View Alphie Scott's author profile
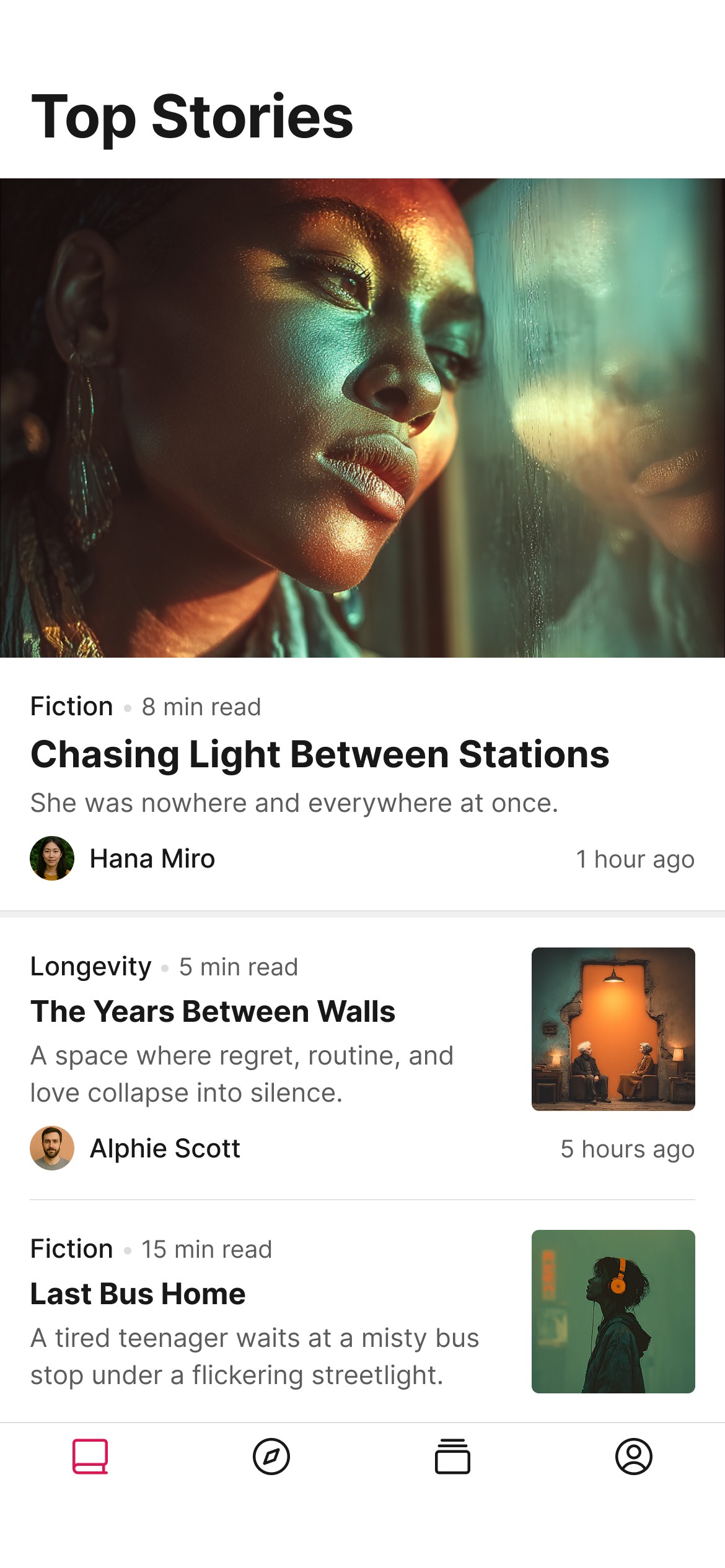 [x=164, y=1149]
